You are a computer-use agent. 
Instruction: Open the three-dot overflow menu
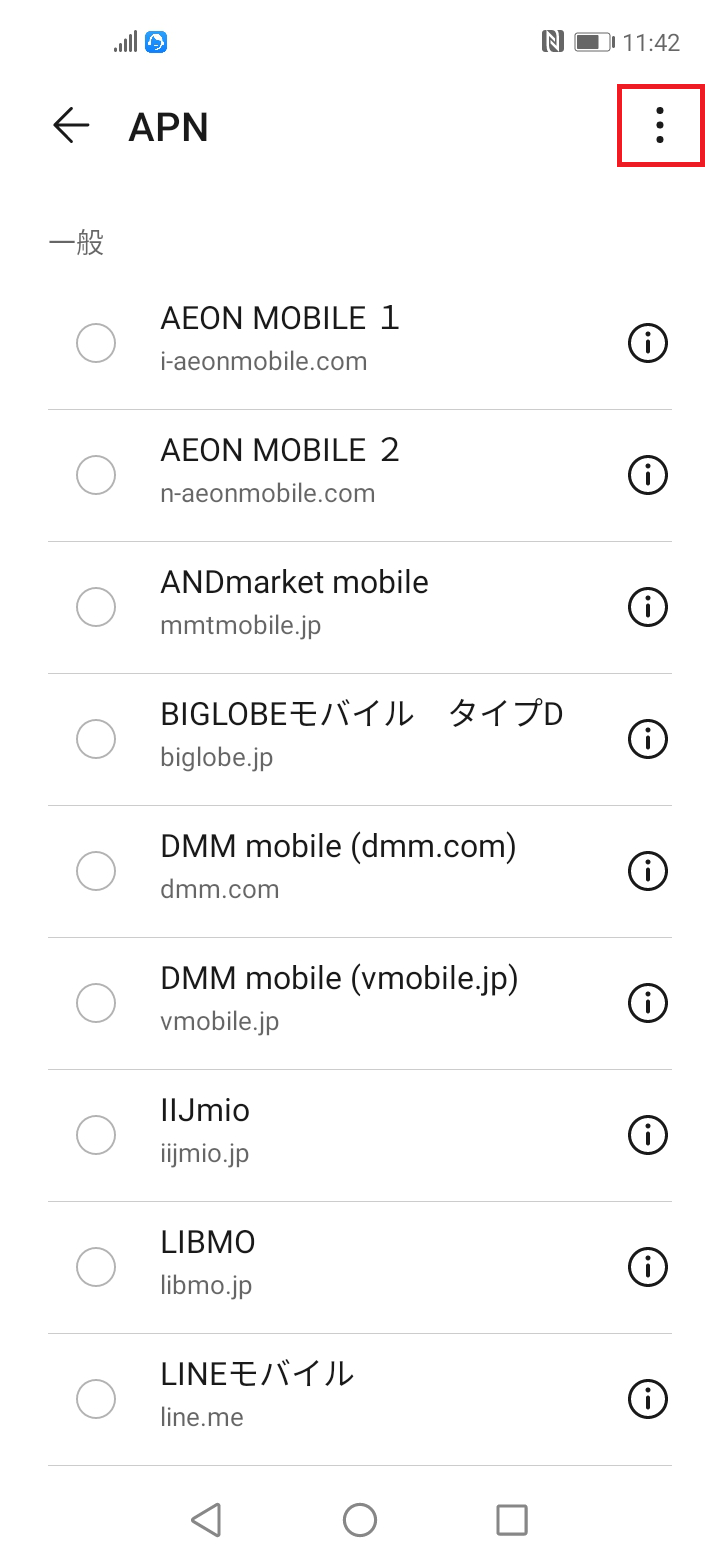point(660,126)
